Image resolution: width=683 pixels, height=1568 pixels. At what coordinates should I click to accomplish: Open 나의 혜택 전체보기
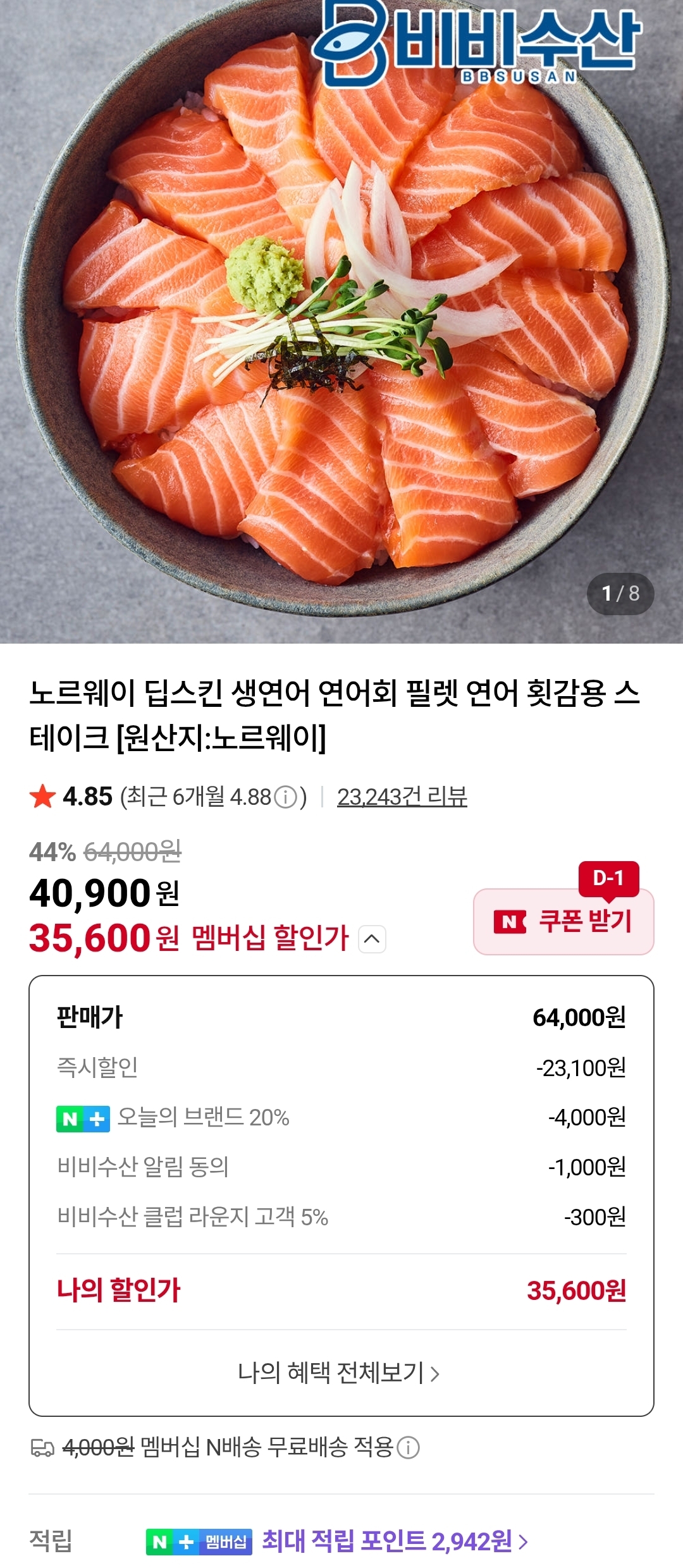point(338,1373)
